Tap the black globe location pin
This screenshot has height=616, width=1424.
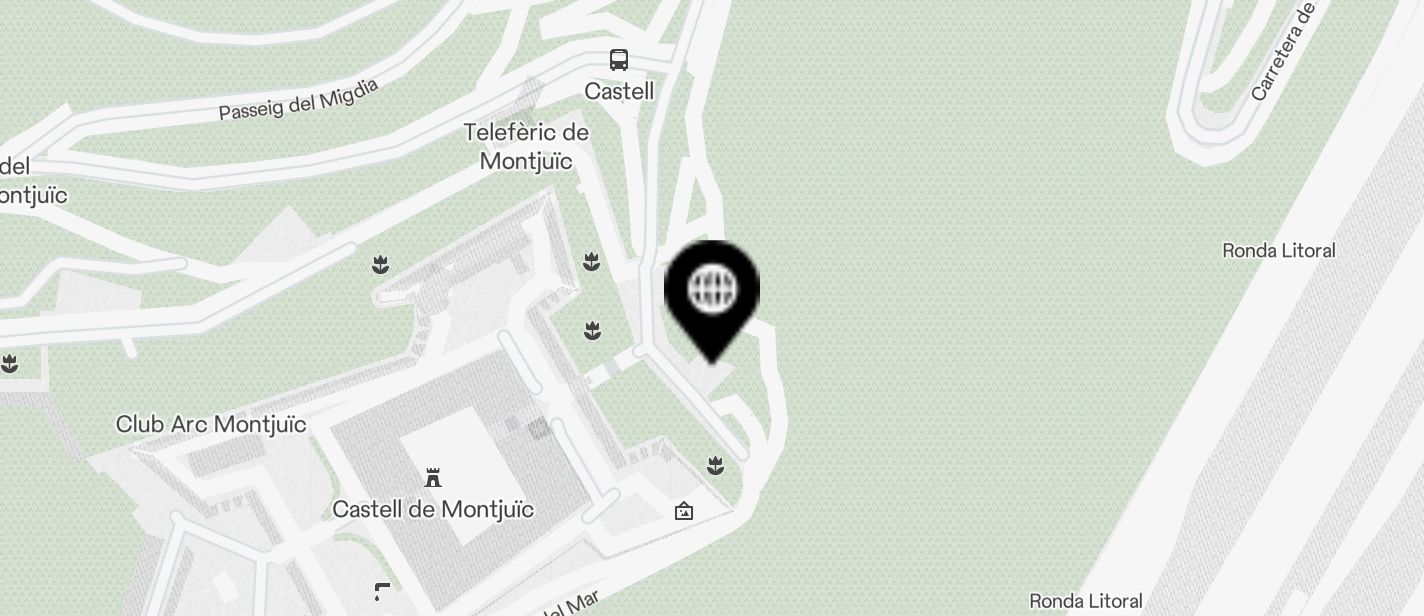click(x=712, y=292)
